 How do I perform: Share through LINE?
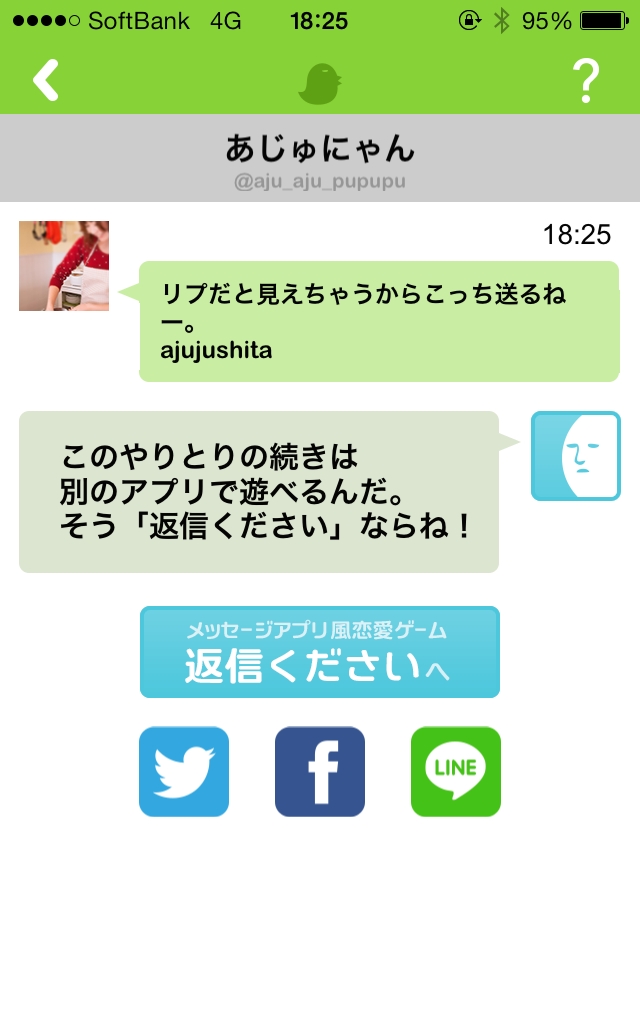click(x=456, y=772)
